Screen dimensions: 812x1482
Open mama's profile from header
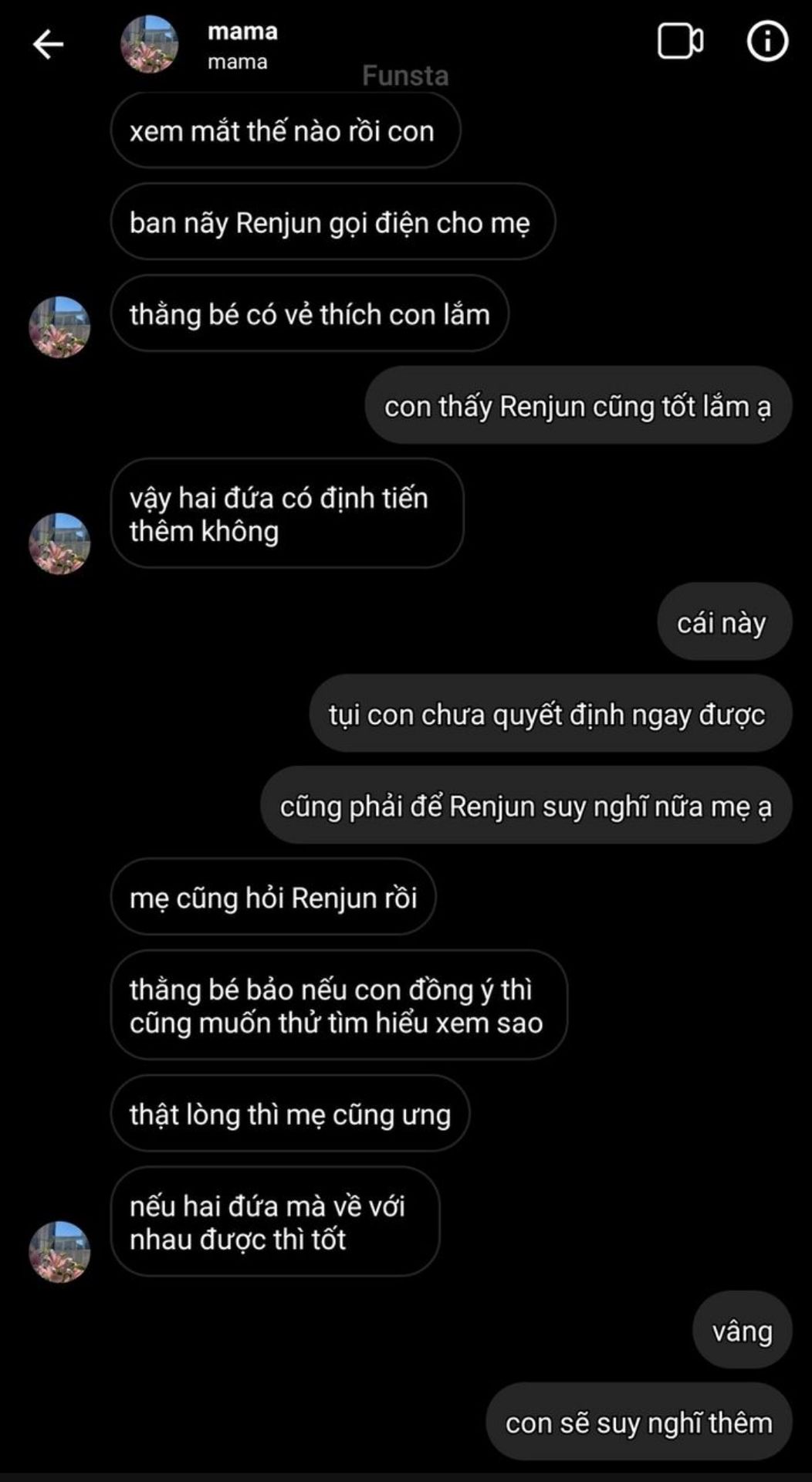tap(149, 45)
